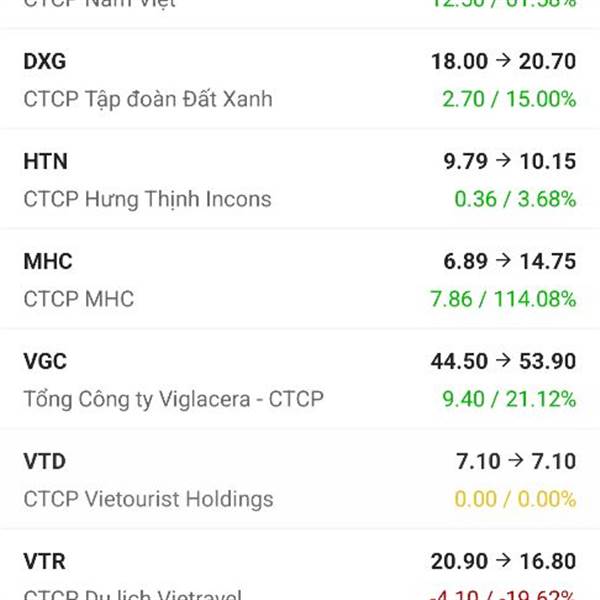Image resolution: width=600 pixels, height=600 pixels.
Task: View details for MHC stock
Action: click(x=300, y=280)
